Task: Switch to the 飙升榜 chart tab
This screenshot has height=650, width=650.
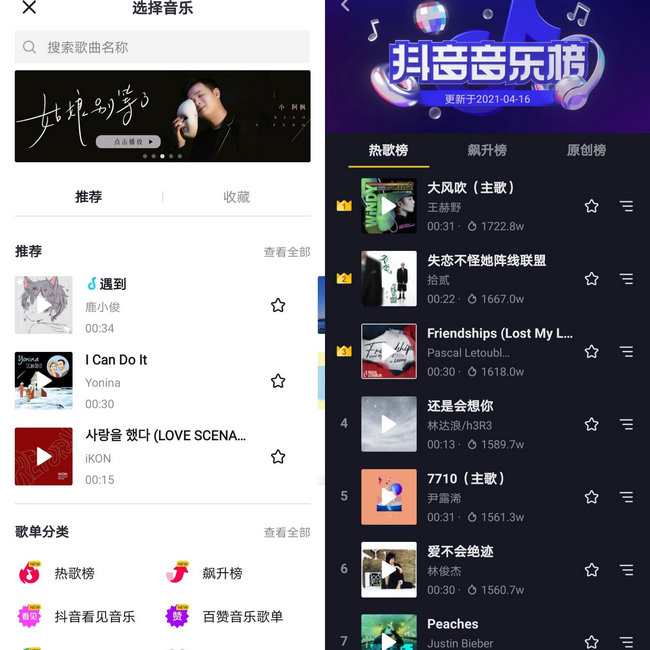Action: point(487,150)
